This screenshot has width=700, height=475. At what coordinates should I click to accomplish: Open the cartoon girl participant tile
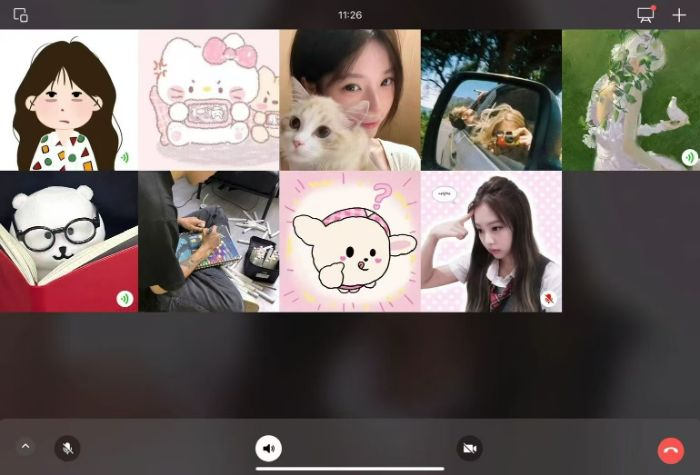tap(69, 100)
